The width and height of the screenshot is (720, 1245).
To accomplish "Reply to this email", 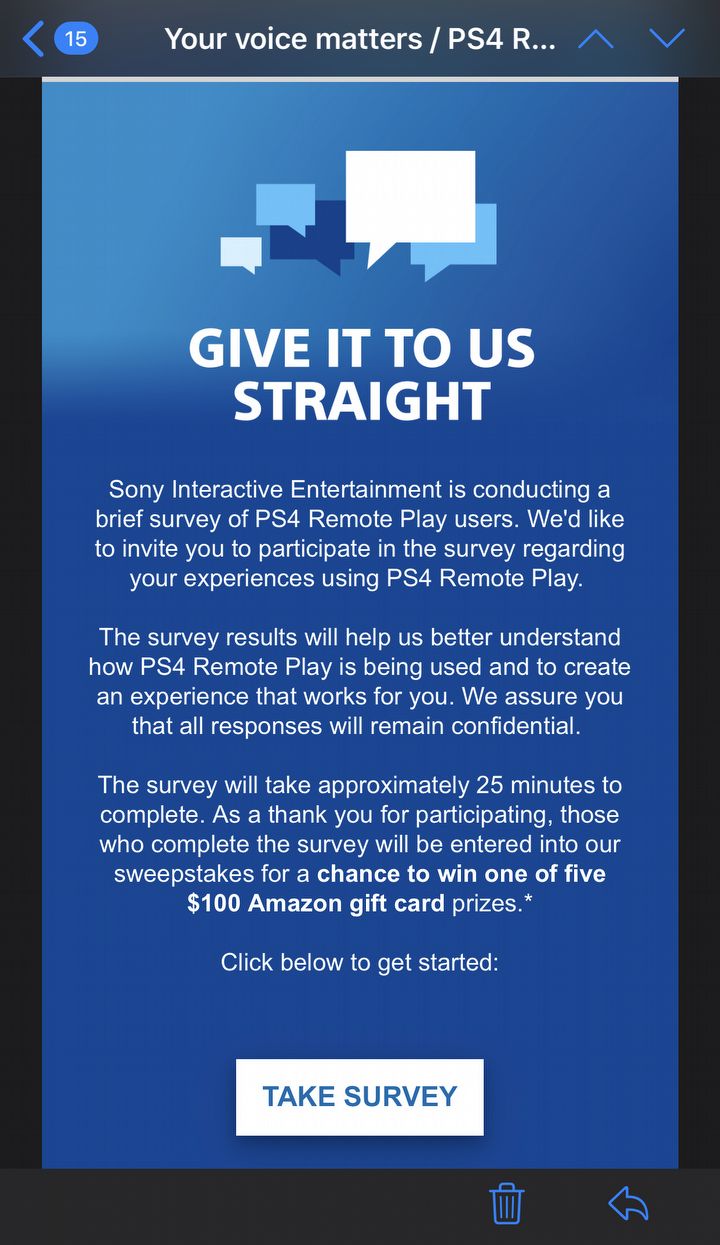I will coord(628,1204).
